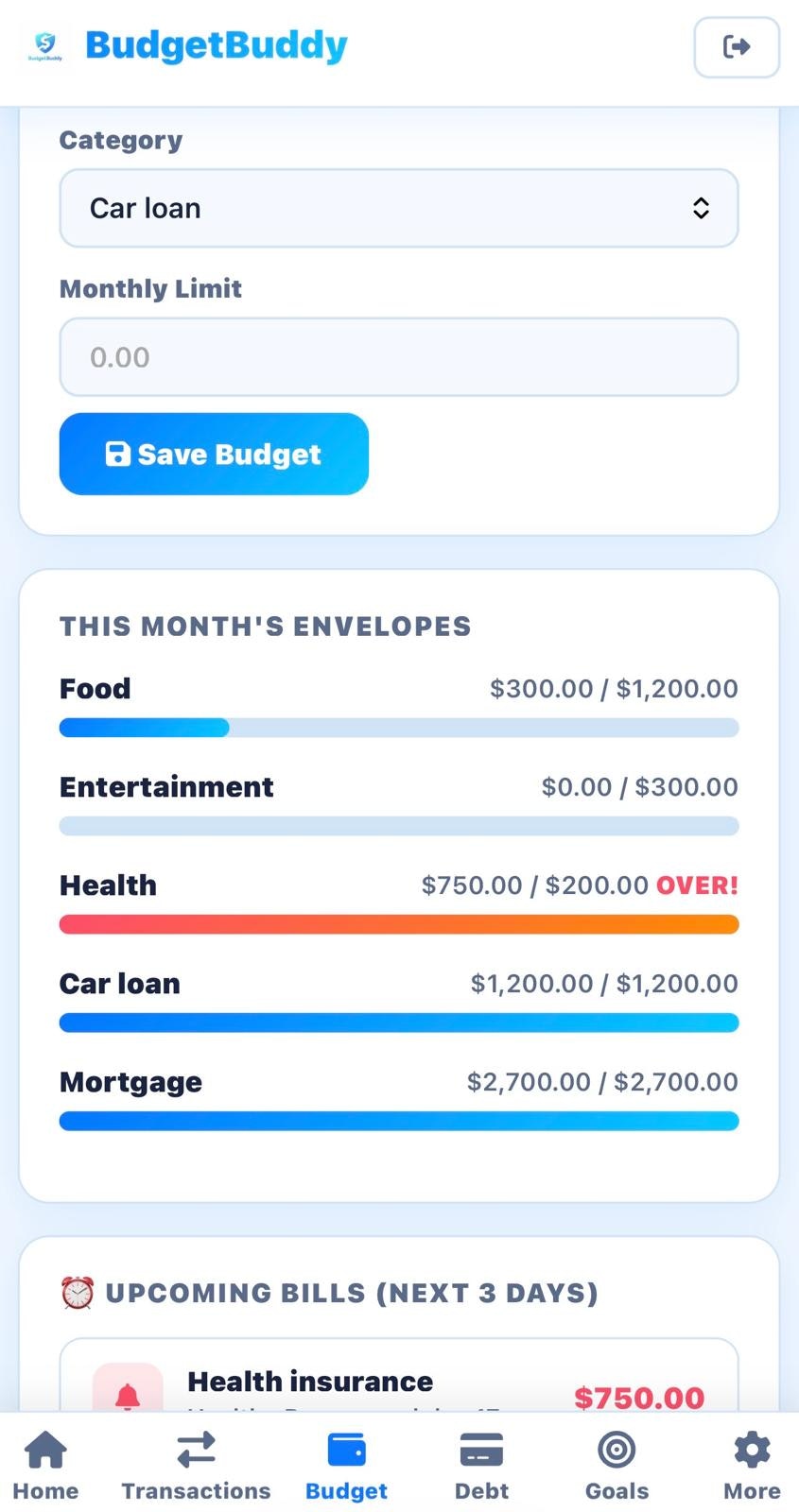The width and height of the screenshot is (799, 1512).
Task: Open the Debt section via its card icon
Action: click(x=480, y=1450)
